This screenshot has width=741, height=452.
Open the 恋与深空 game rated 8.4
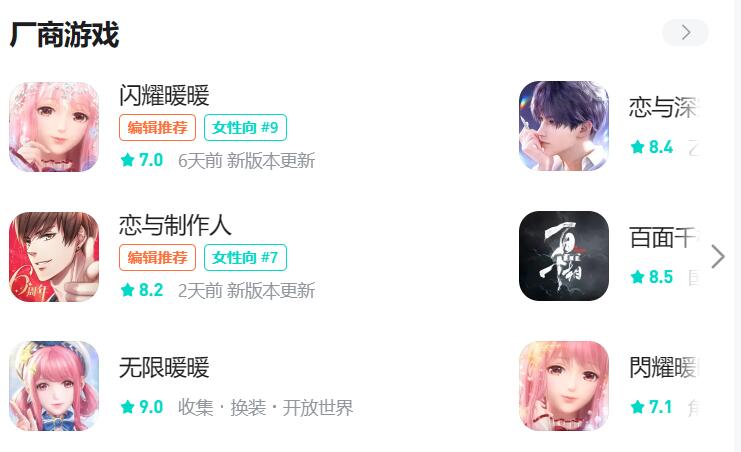coord(564,126)
